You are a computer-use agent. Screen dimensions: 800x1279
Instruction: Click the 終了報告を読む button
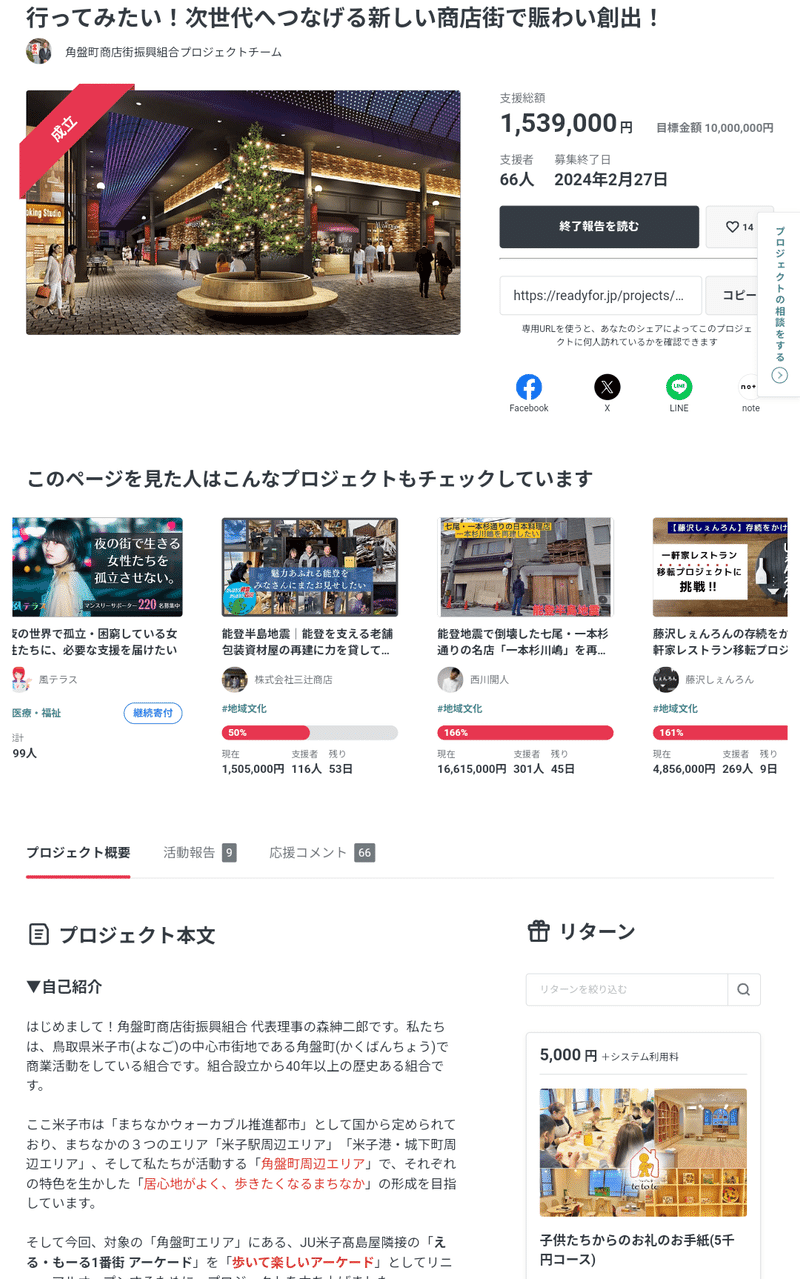(598, 227)
